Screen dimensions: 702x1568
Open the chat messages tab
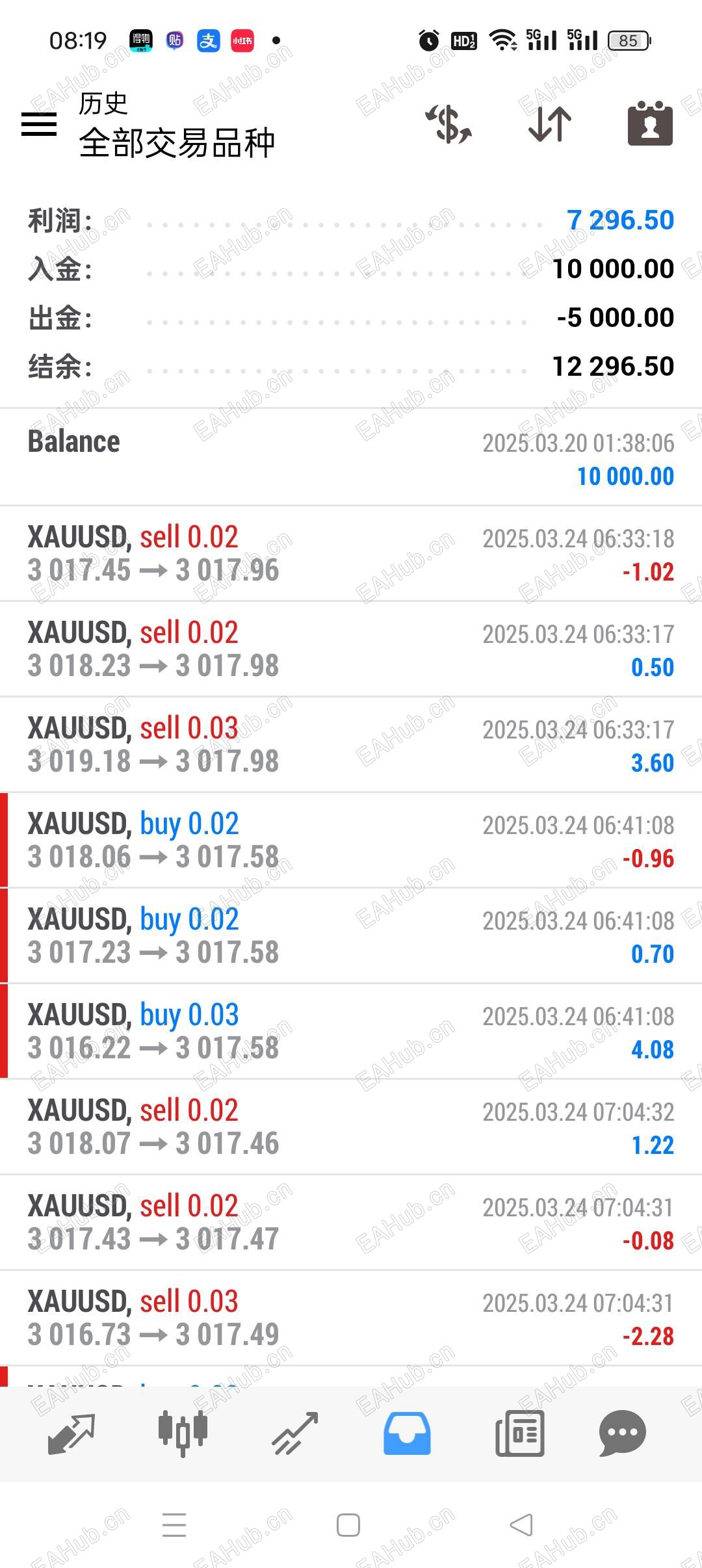click(x=622, y=1433)
